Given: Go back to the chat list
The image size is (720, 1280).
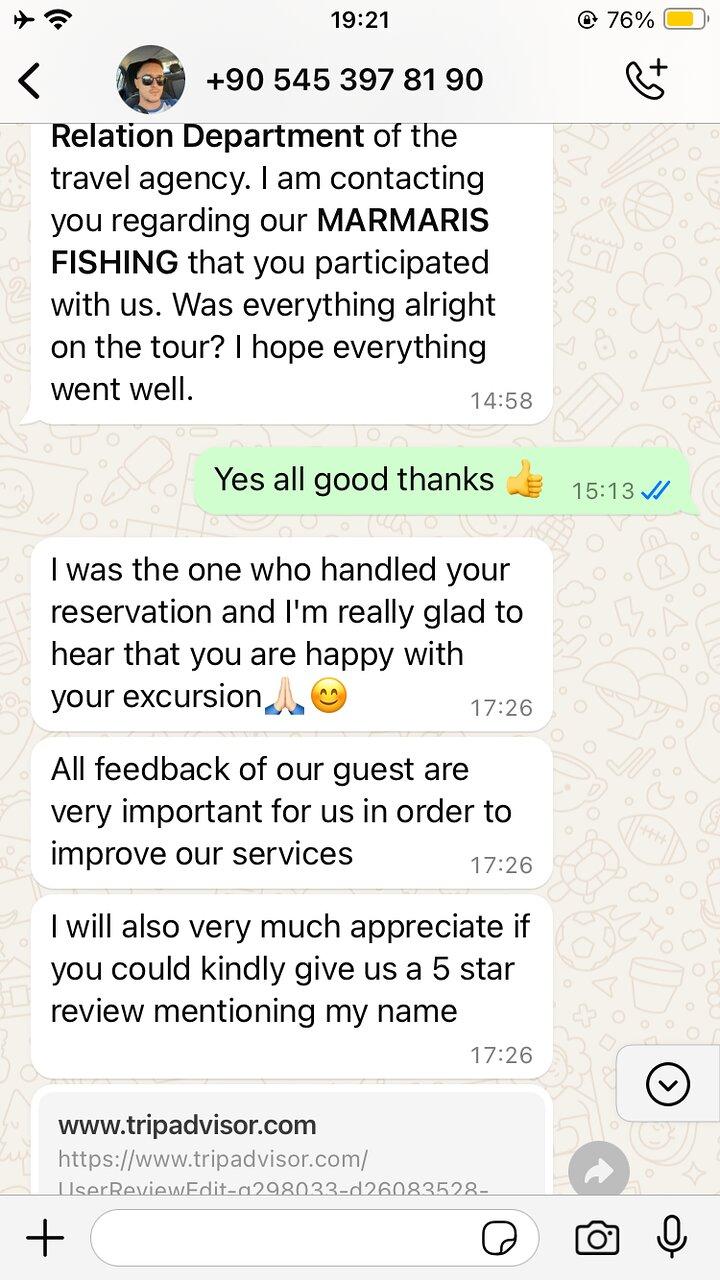Looking at the screenshot, I should 30,80.
